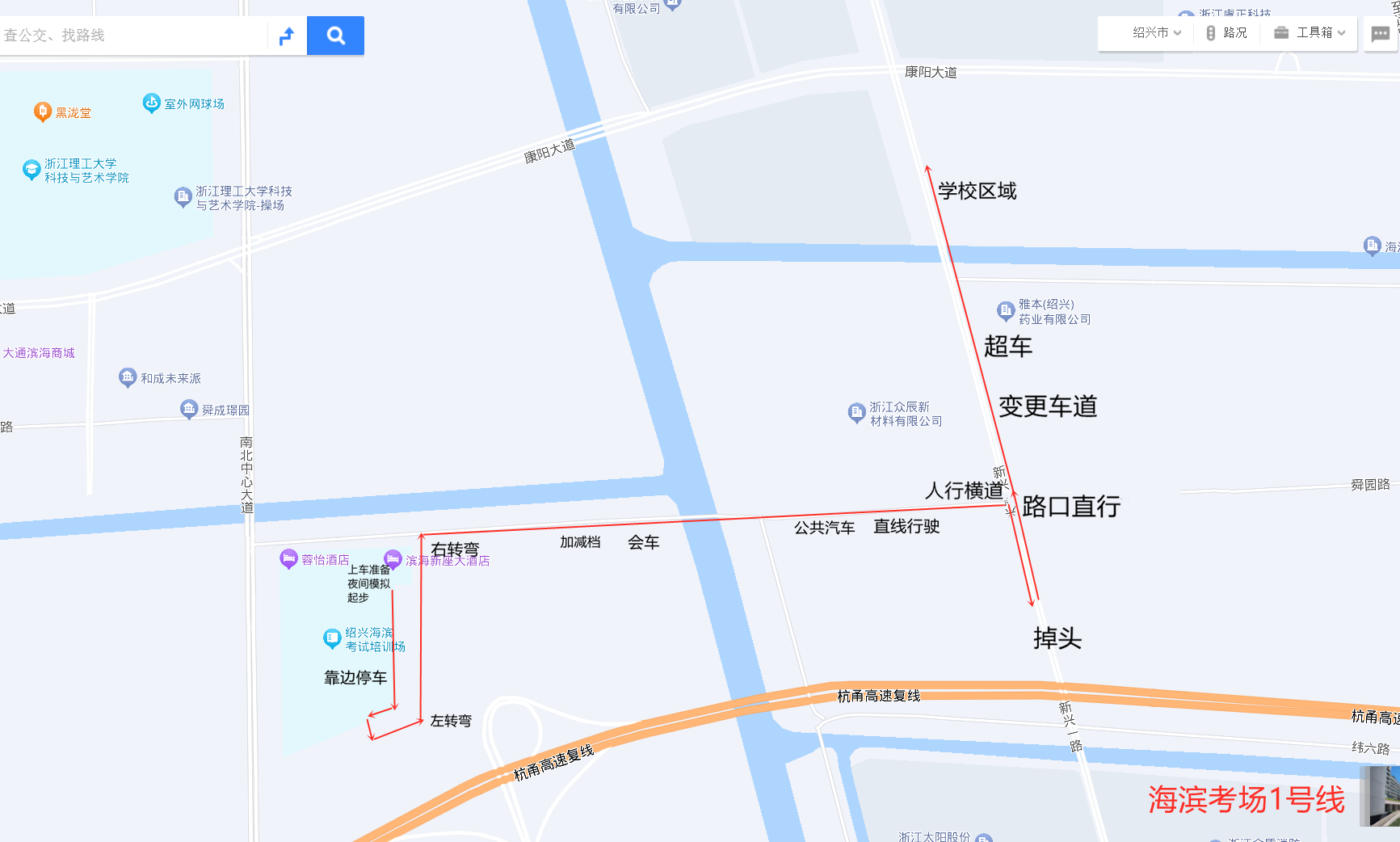Viewport: 1400px width, 842px height.
Task: Open the feedback message icon
Action: click(1380, 34)
